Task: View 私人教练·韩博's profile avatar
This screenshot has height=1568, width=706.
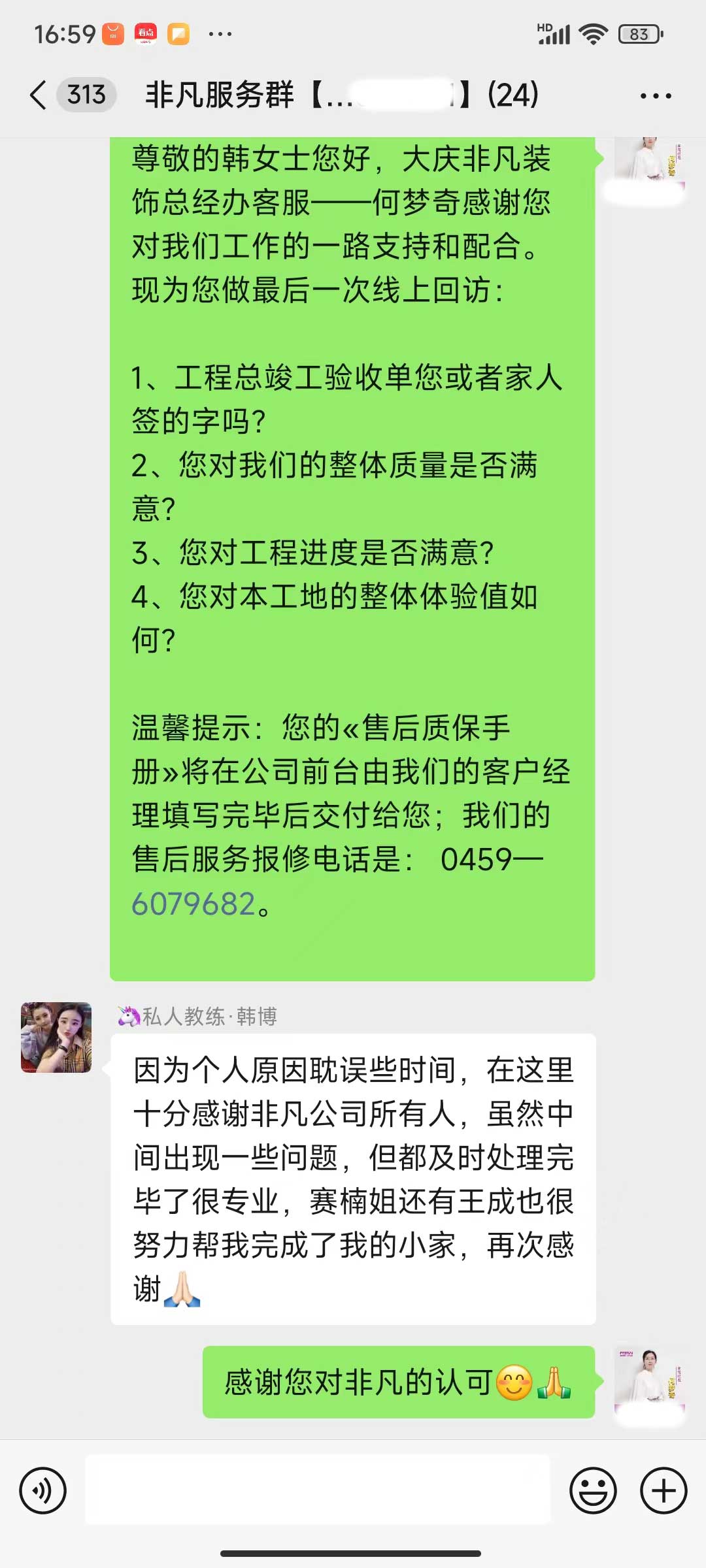Action: click(x=56, y=1037)
